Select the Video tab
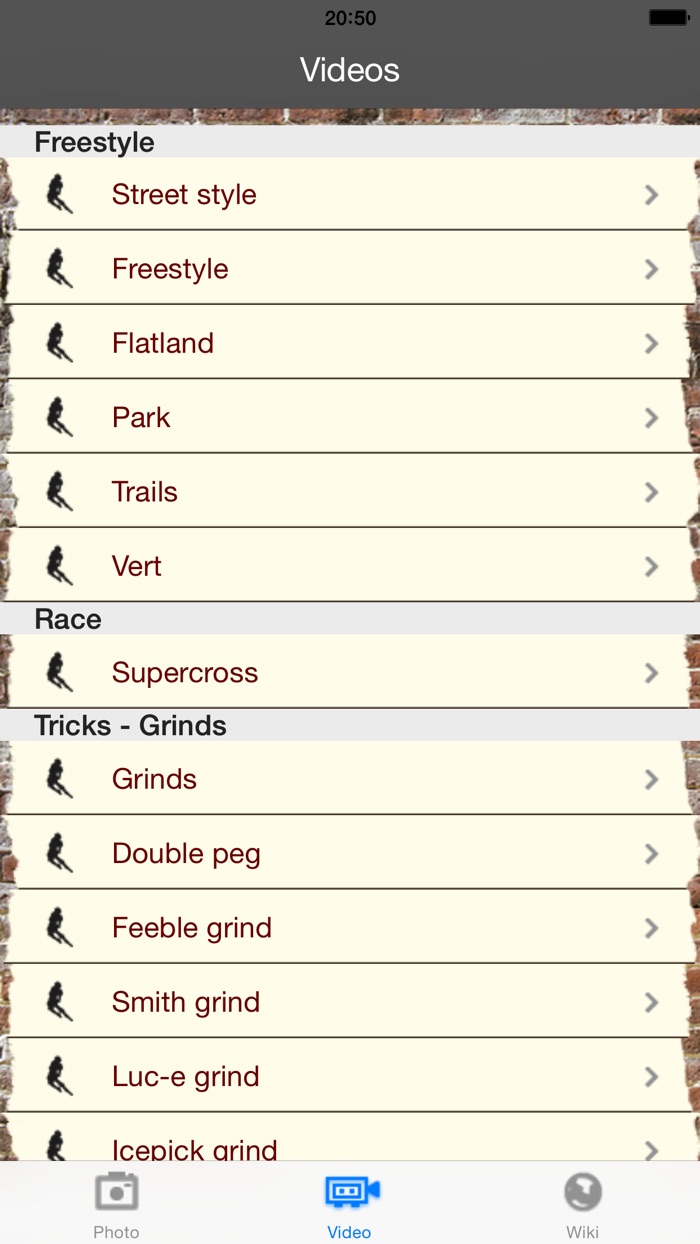 [x=350, y=1204]
